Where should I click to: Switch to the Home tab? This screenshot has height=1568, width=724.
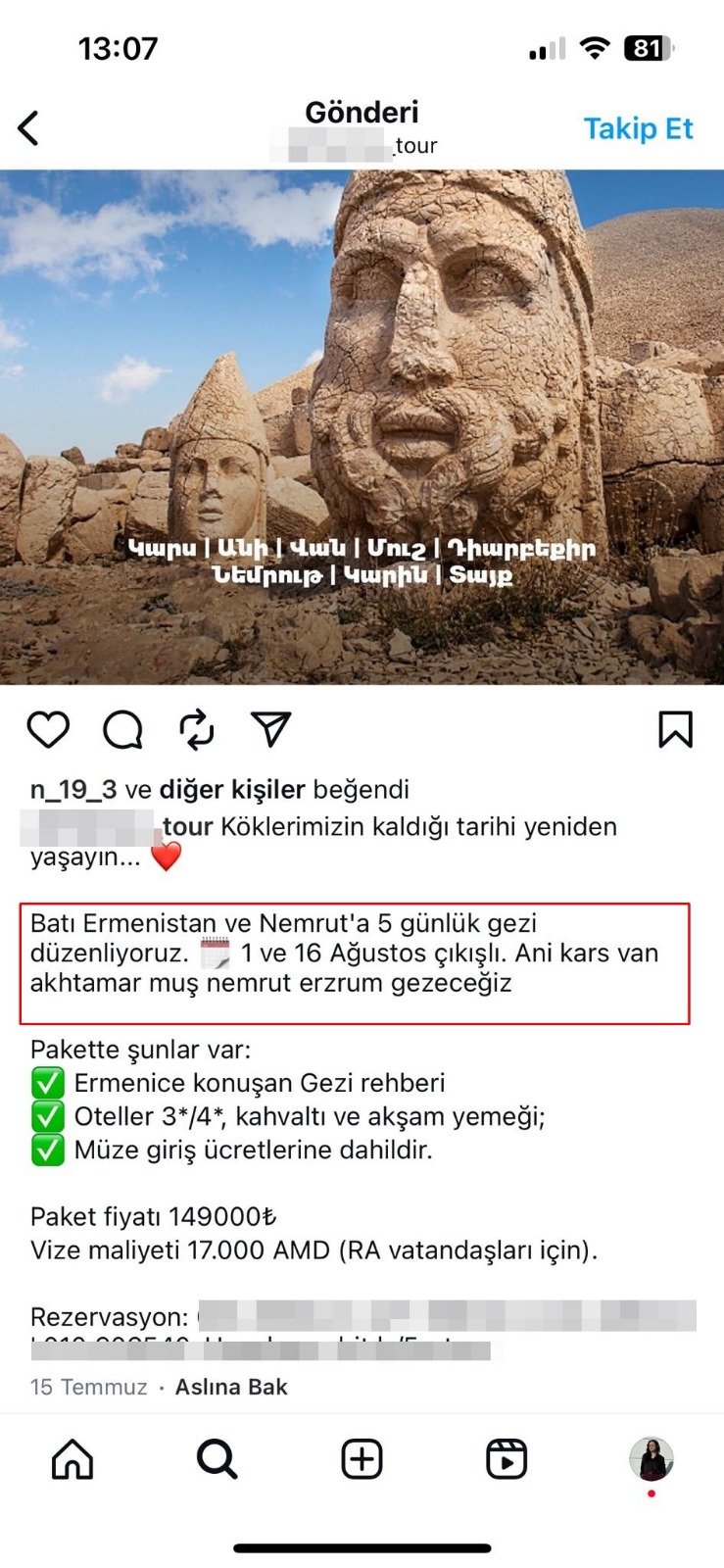(x=72, y=1459)
